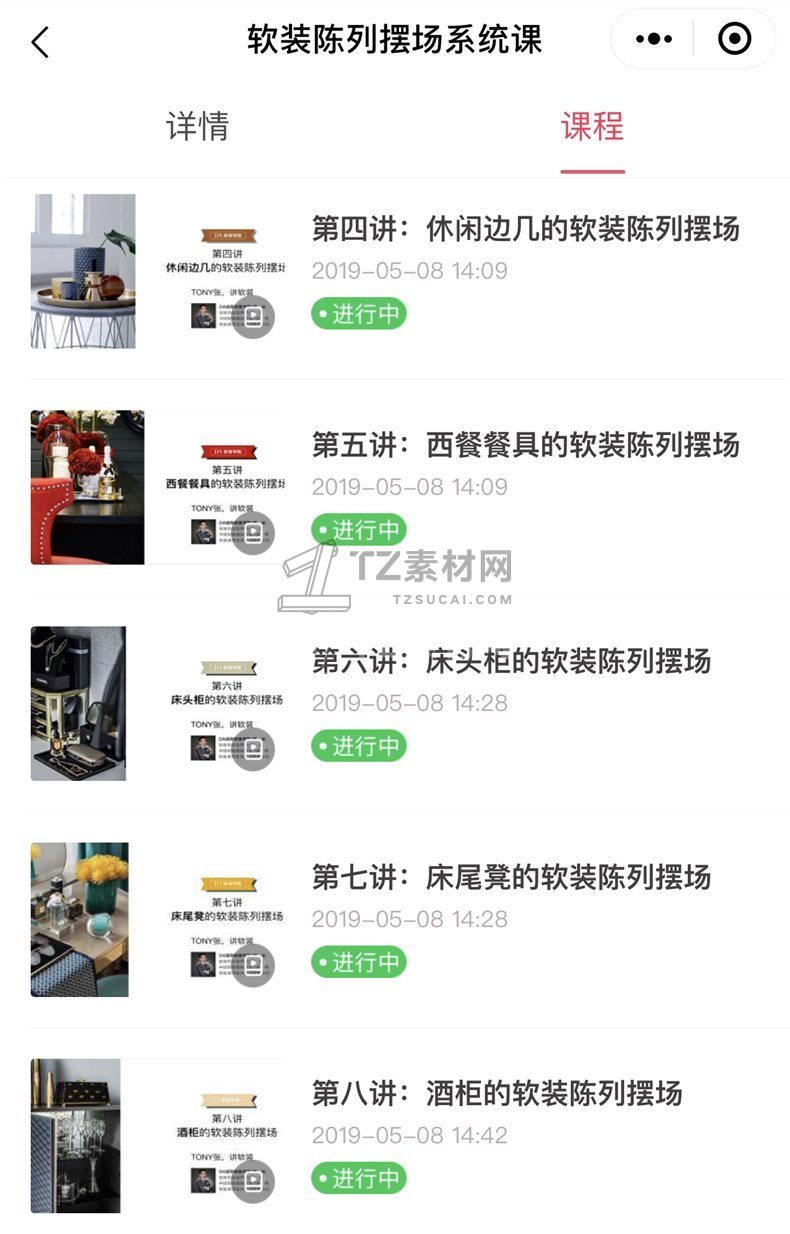Select the 课程 tab

[x=592, y=127]
